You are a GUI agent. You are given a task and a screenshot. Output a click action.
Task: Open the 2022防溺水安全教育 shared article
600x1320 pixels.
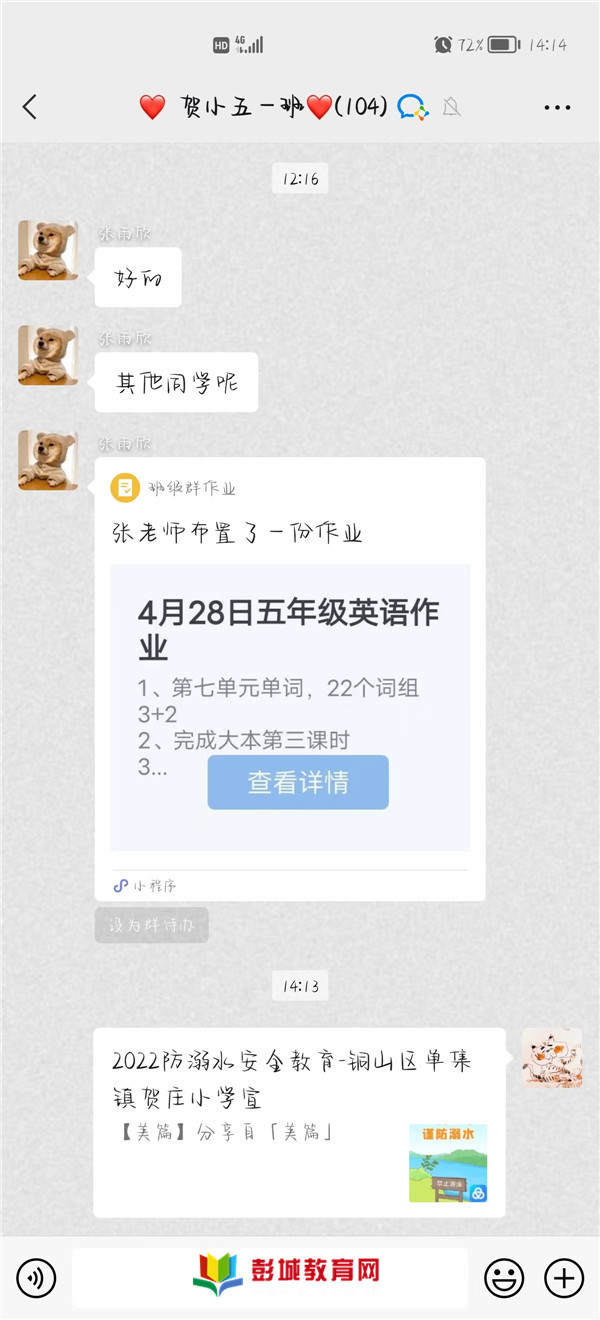pos(298,1122)
